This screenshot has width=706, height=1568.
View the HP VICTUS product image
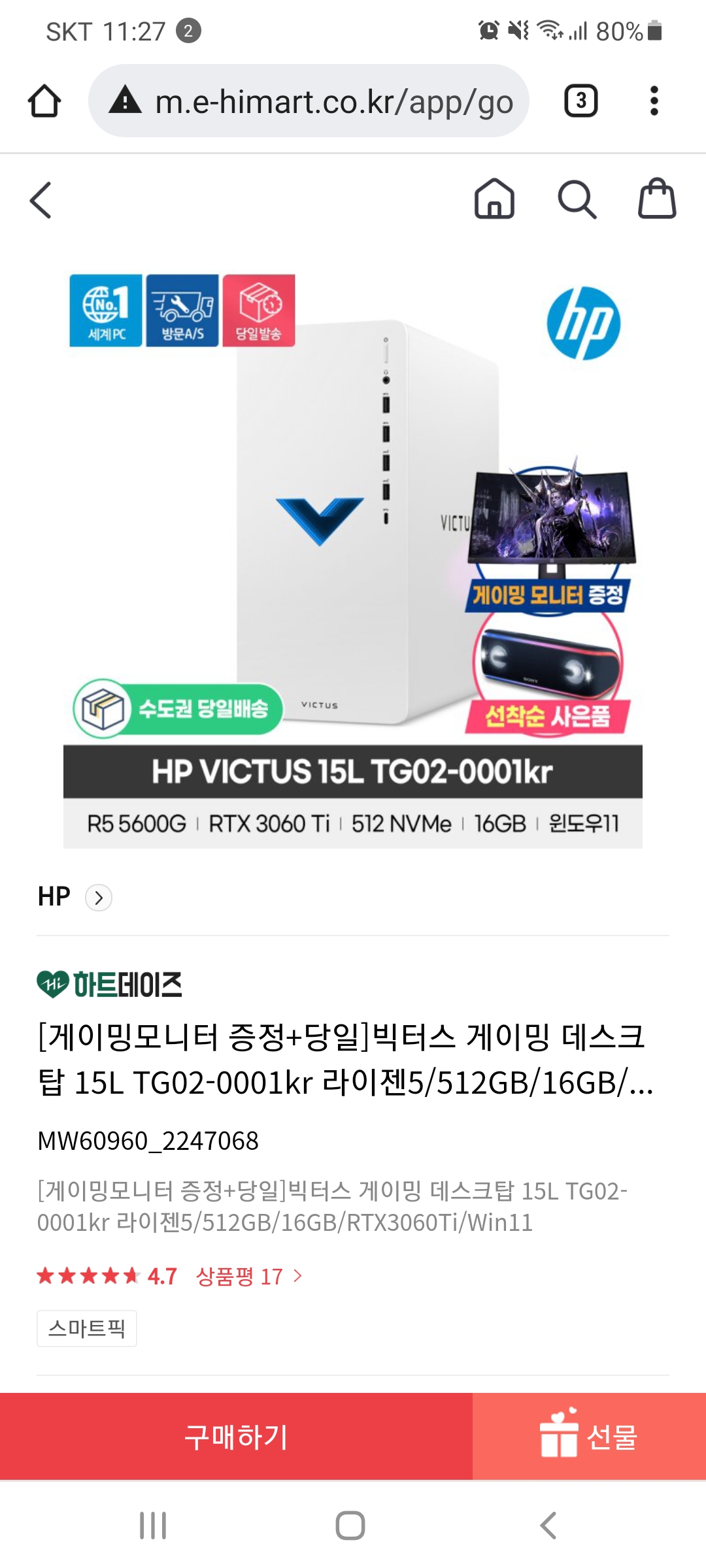click(x=353, y=561)
